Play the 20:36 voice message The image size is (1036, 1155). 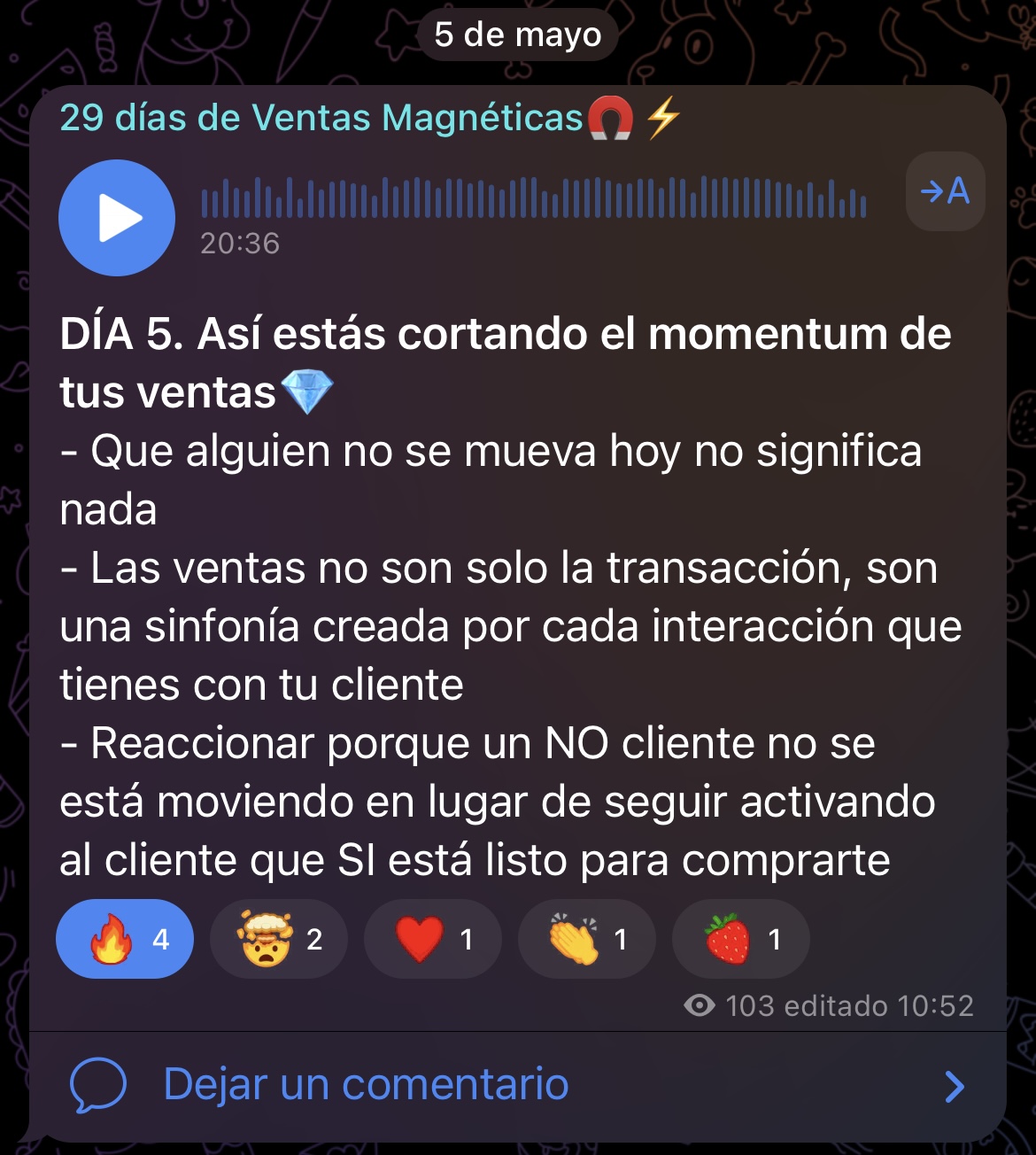[x=117, y=218]
